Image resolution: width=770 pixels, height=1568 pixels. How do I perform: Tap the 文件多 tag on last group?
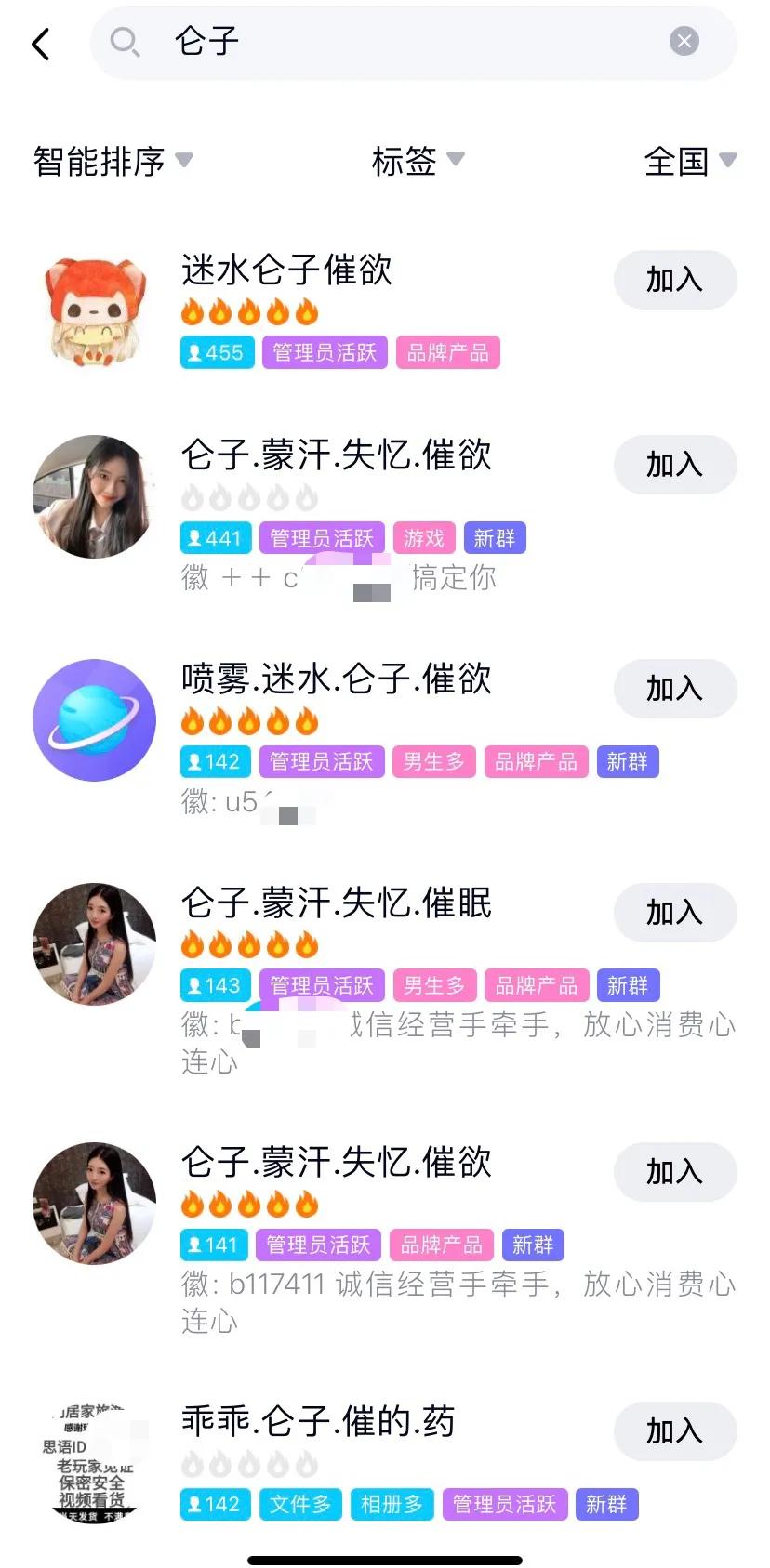click(x=299, y=1504)
